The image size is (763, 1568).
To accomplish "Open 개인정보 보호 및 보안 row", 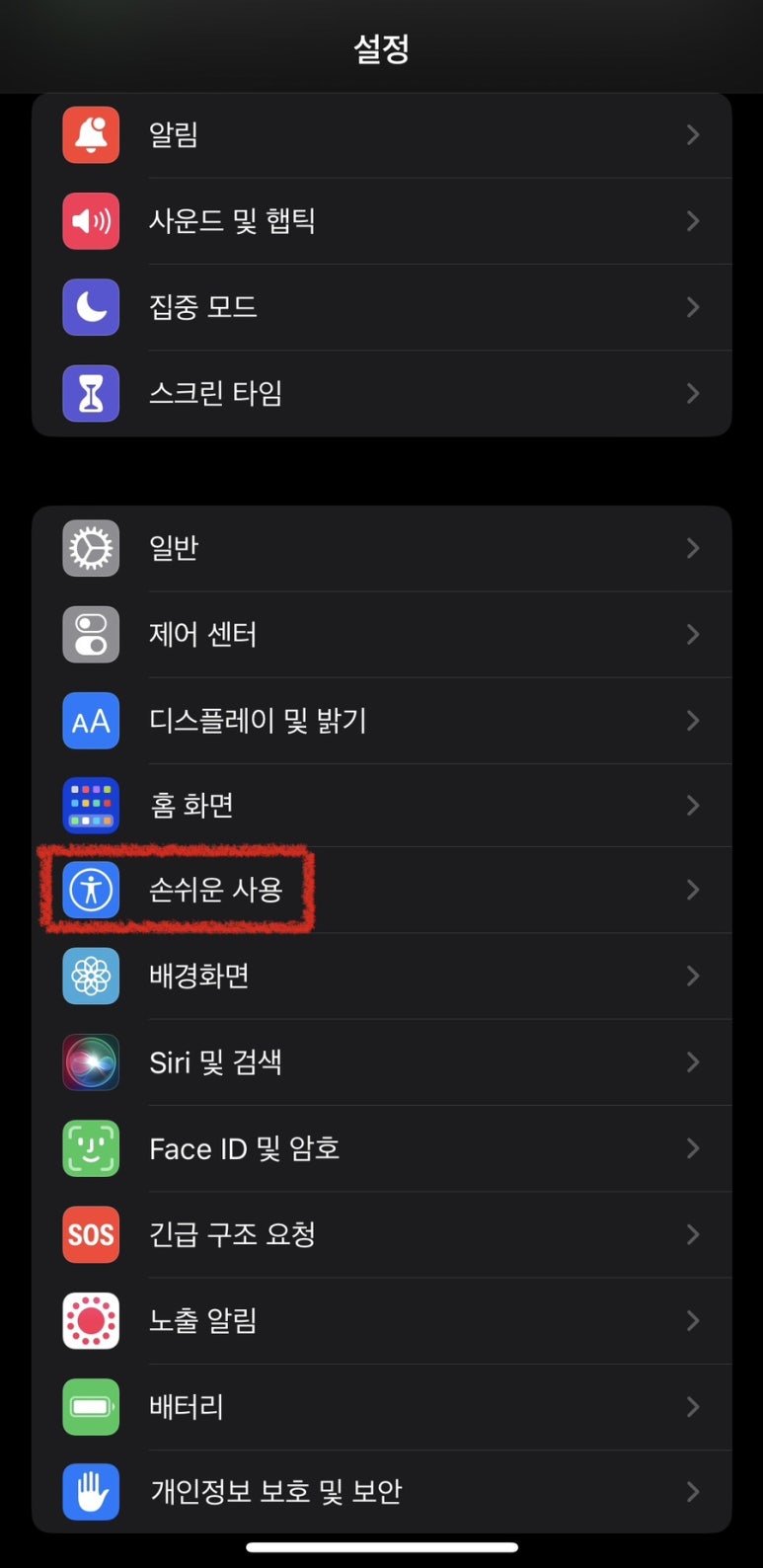I will 381,1491.
